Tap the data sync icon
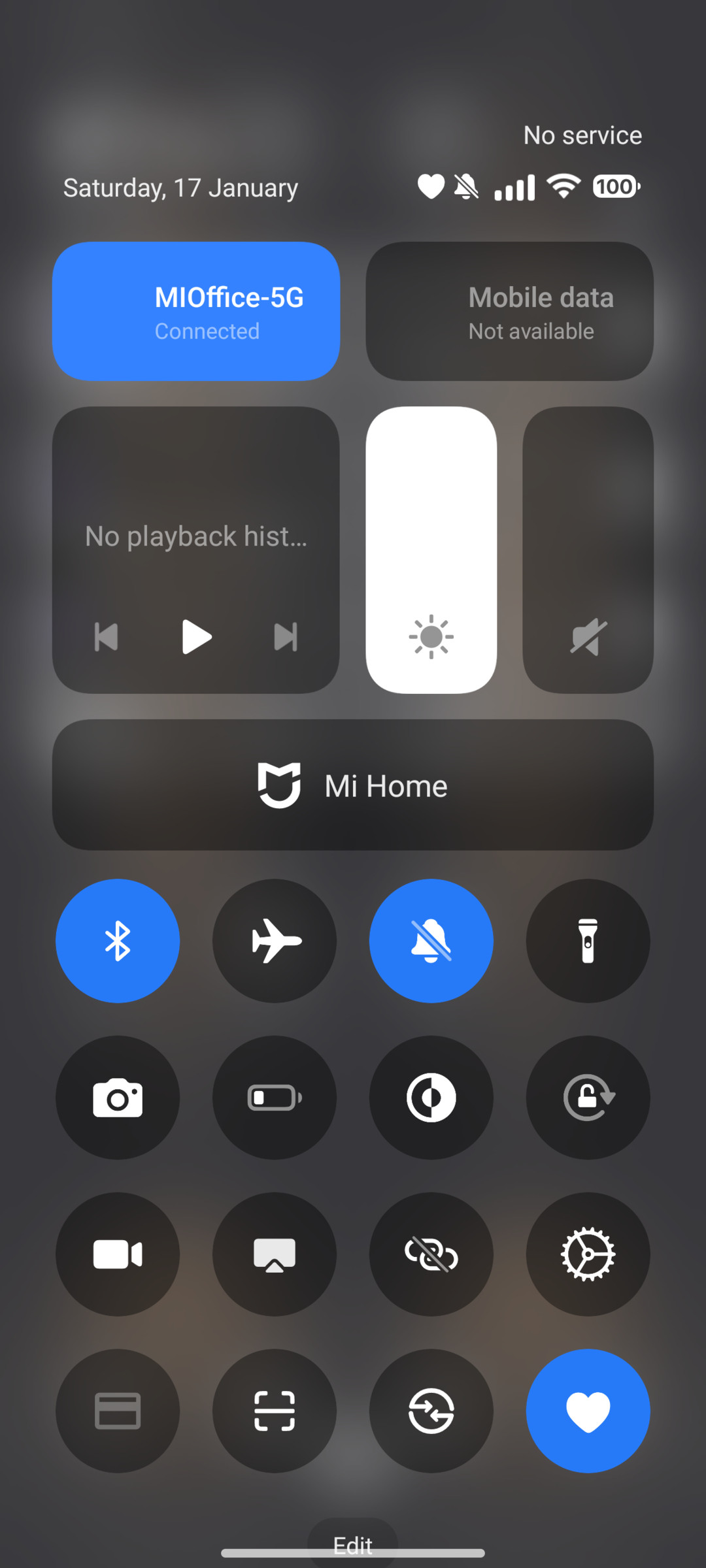The width and height of the screenshot is (706, 1568). point(431,1411)
